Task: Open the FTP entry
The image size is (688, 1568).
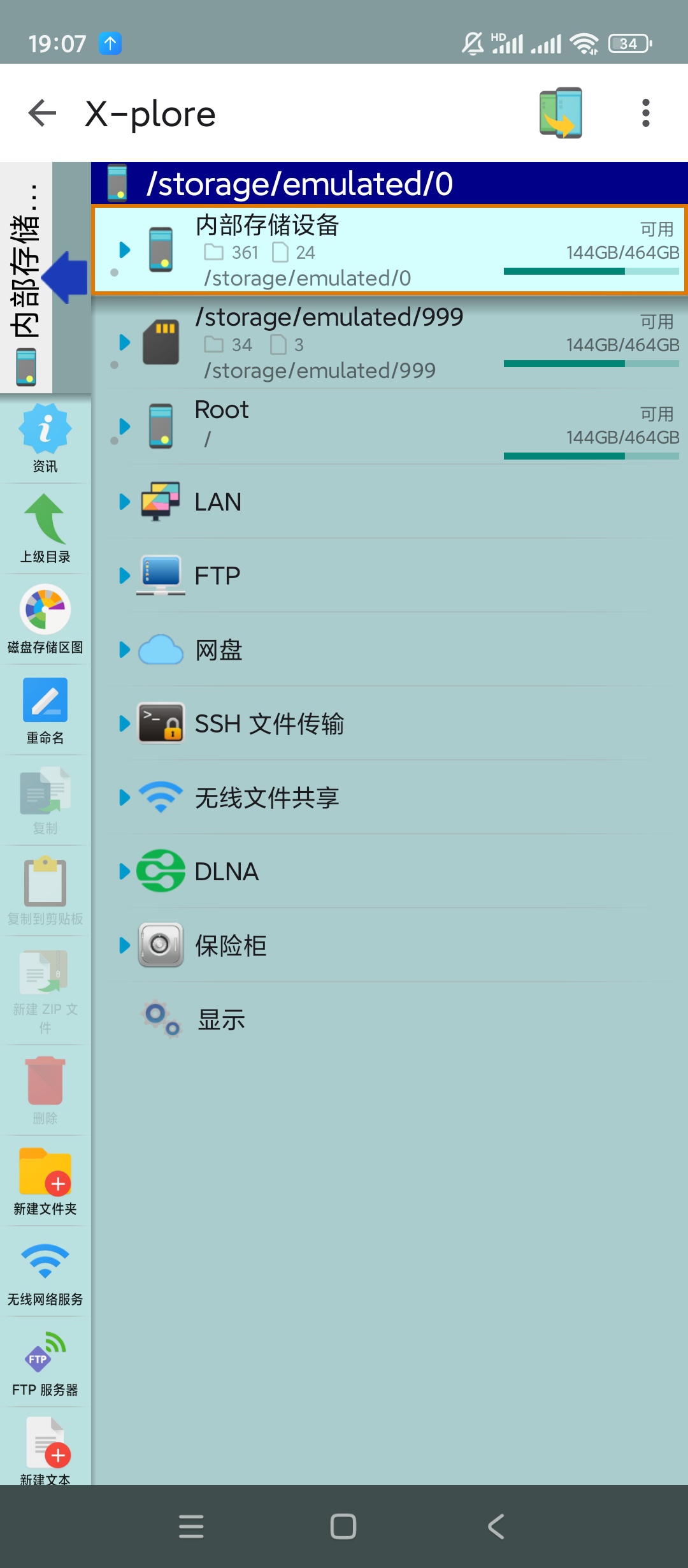Action: coord(217,576)
